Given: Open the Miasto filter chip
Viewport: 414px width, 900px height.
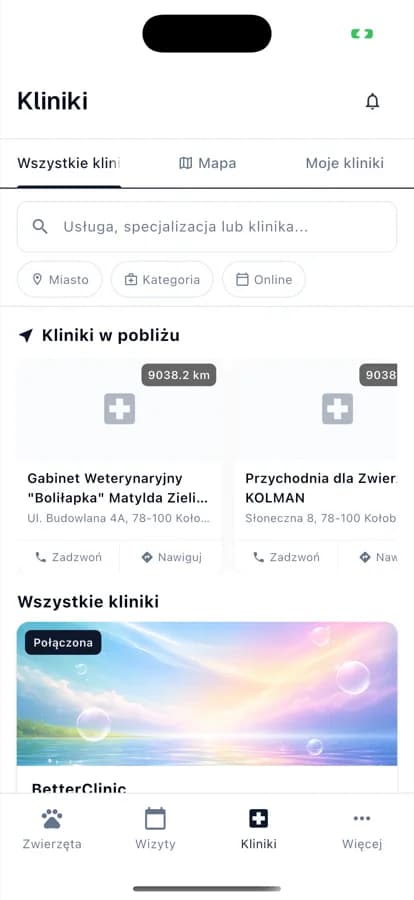Looking at the screenshot, I should [x=60, y=280].
